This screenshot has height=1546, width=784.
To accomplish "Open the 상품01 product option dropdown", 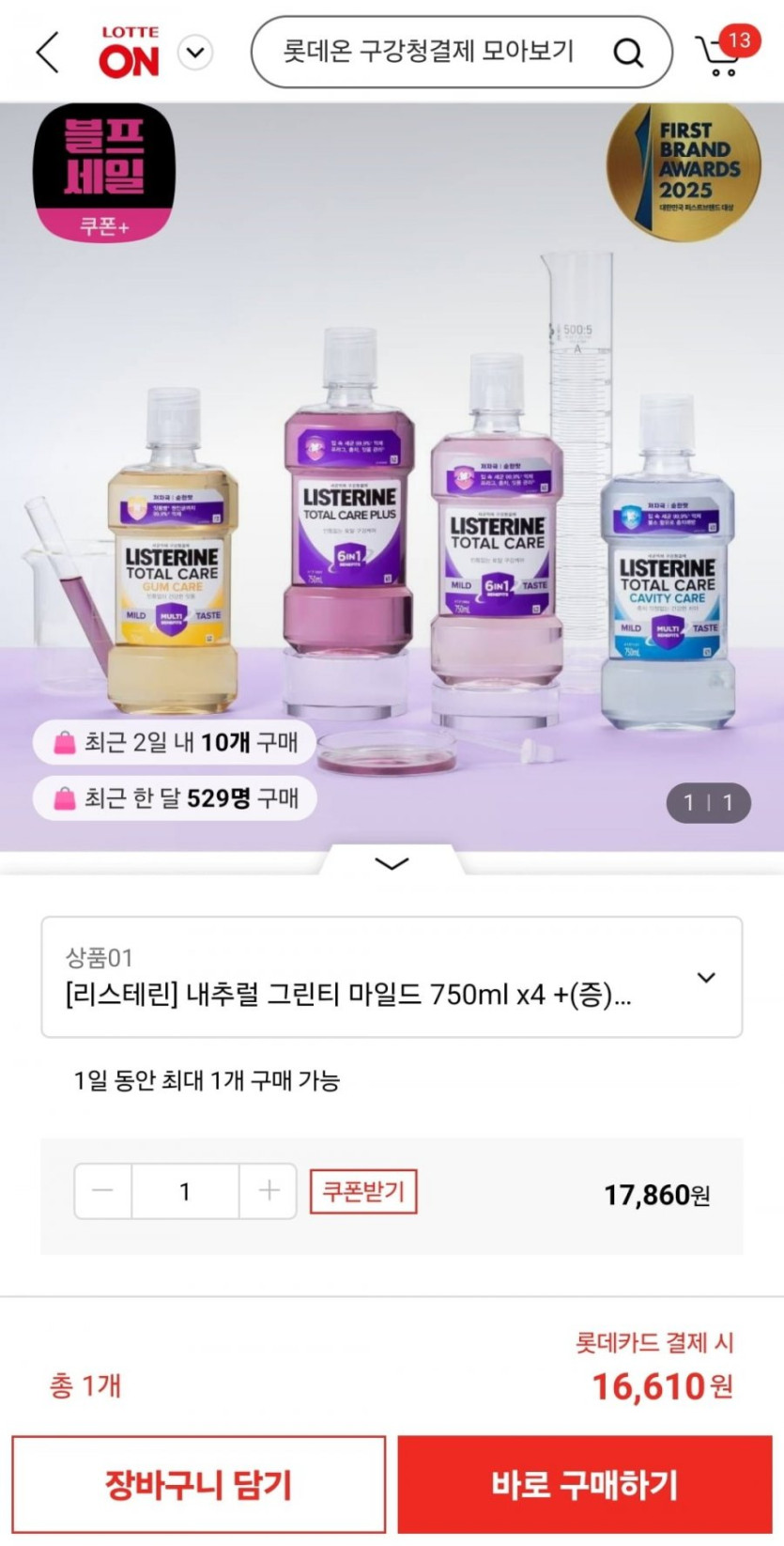I will 392,977.
